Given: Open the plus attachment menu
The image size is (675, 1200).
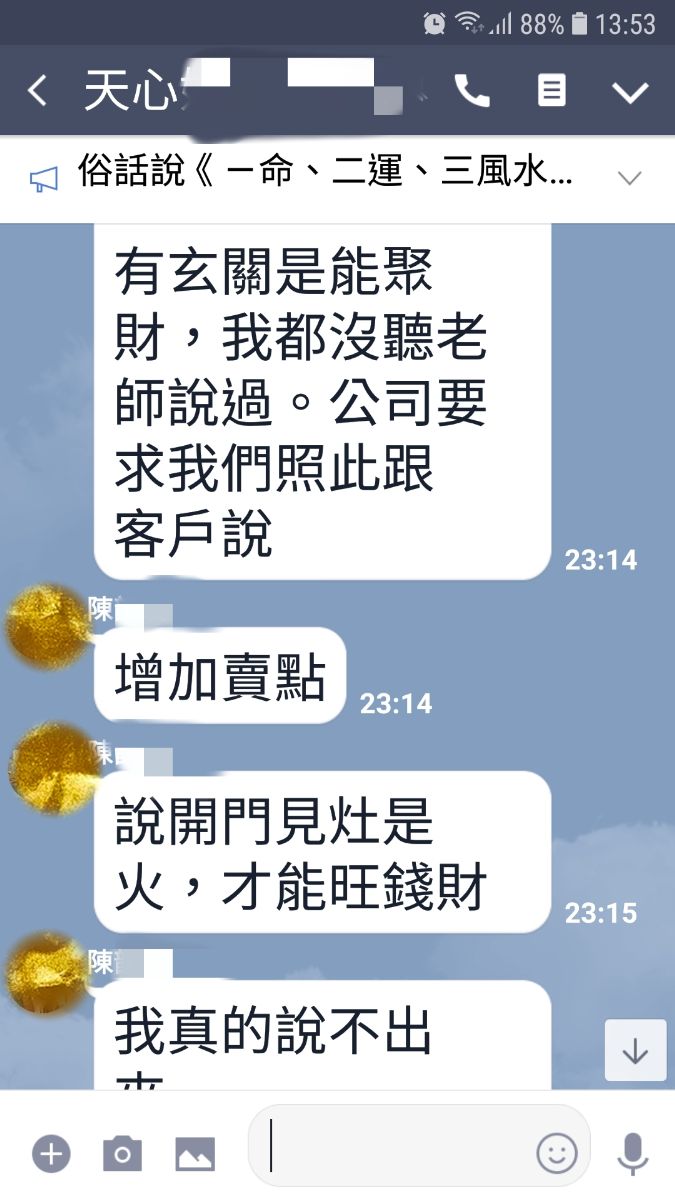Looking at the screenshot, I should tap(51, 1154).
